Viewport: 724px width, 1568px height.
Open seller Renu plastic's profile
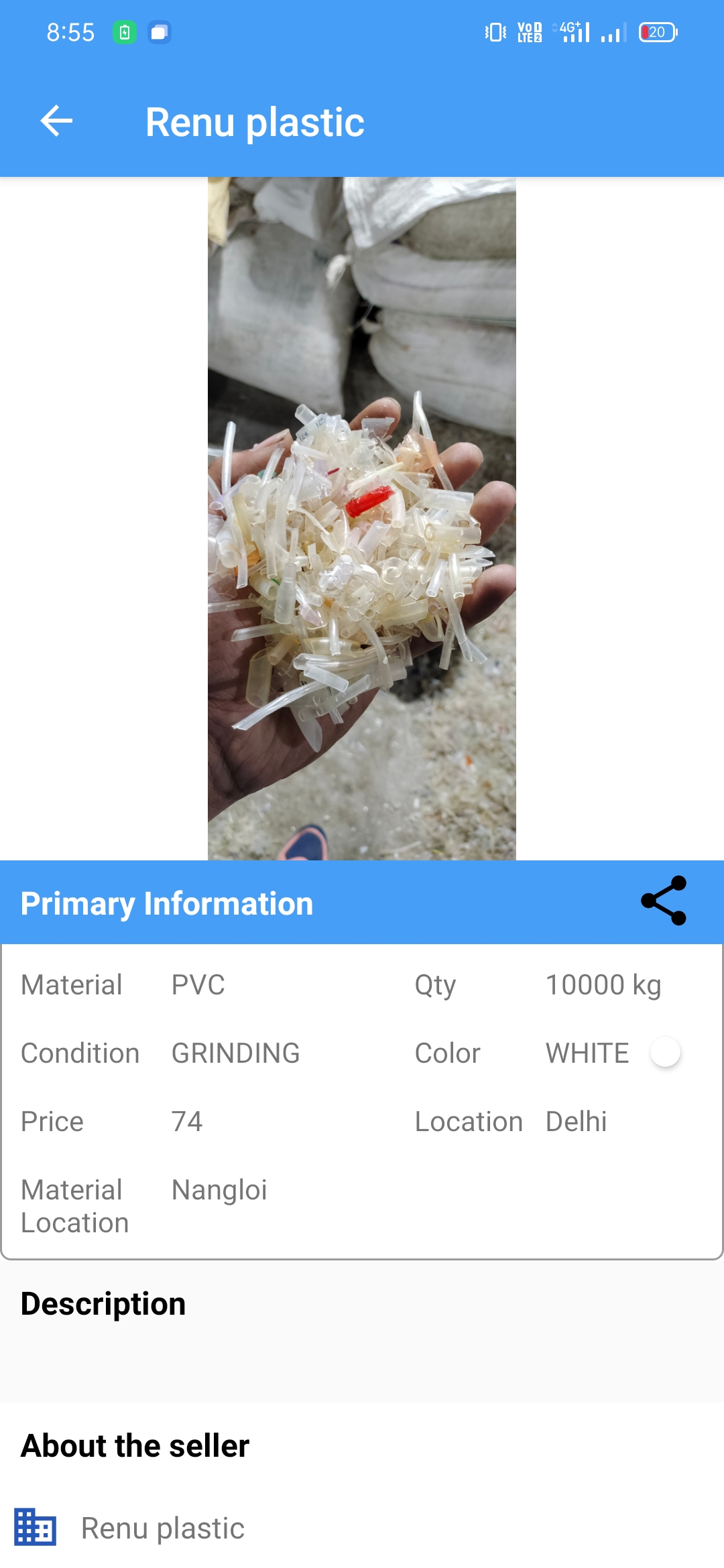click(x=162, y=1528)
